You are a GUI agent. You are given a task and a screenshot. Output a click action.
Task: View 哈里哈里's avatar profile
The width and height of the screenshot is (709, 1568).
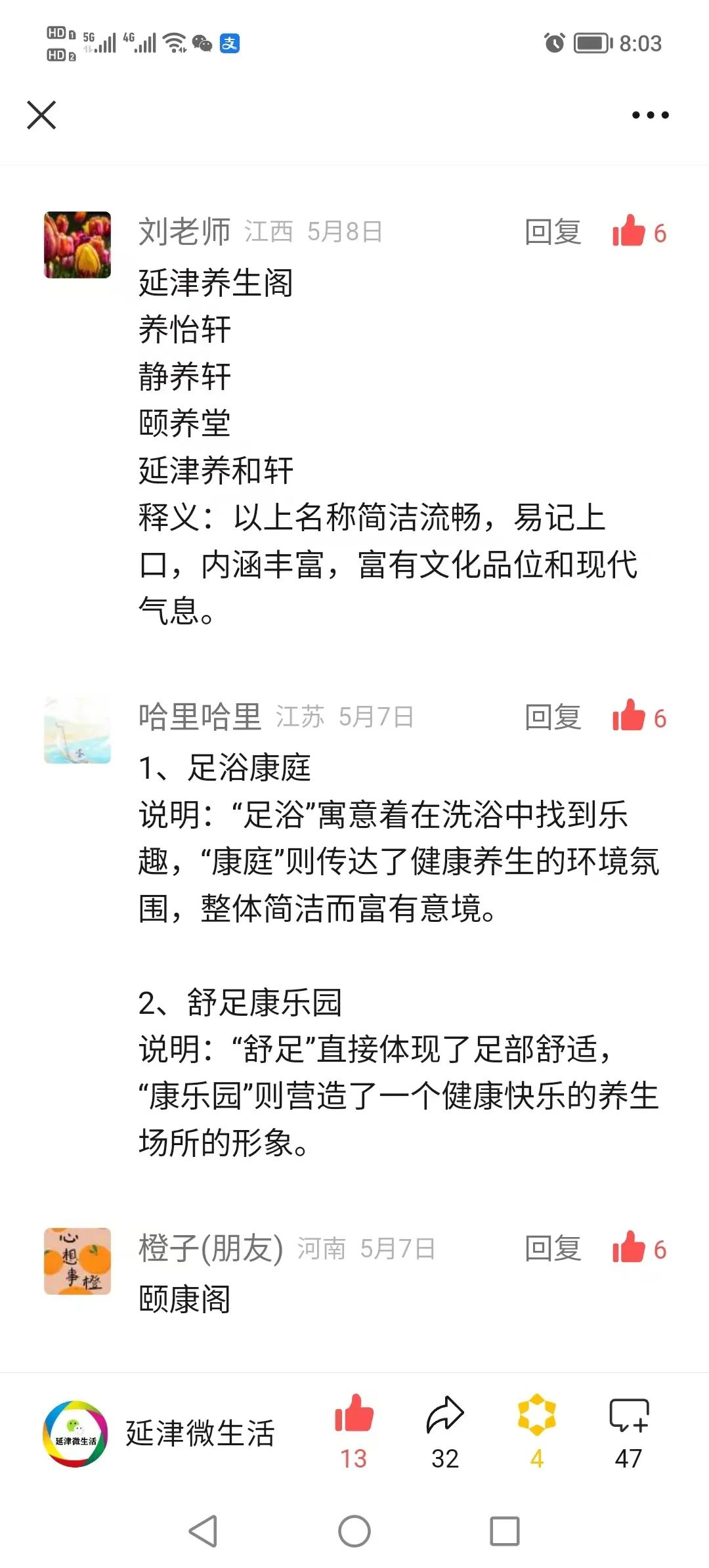pos(77,730)
